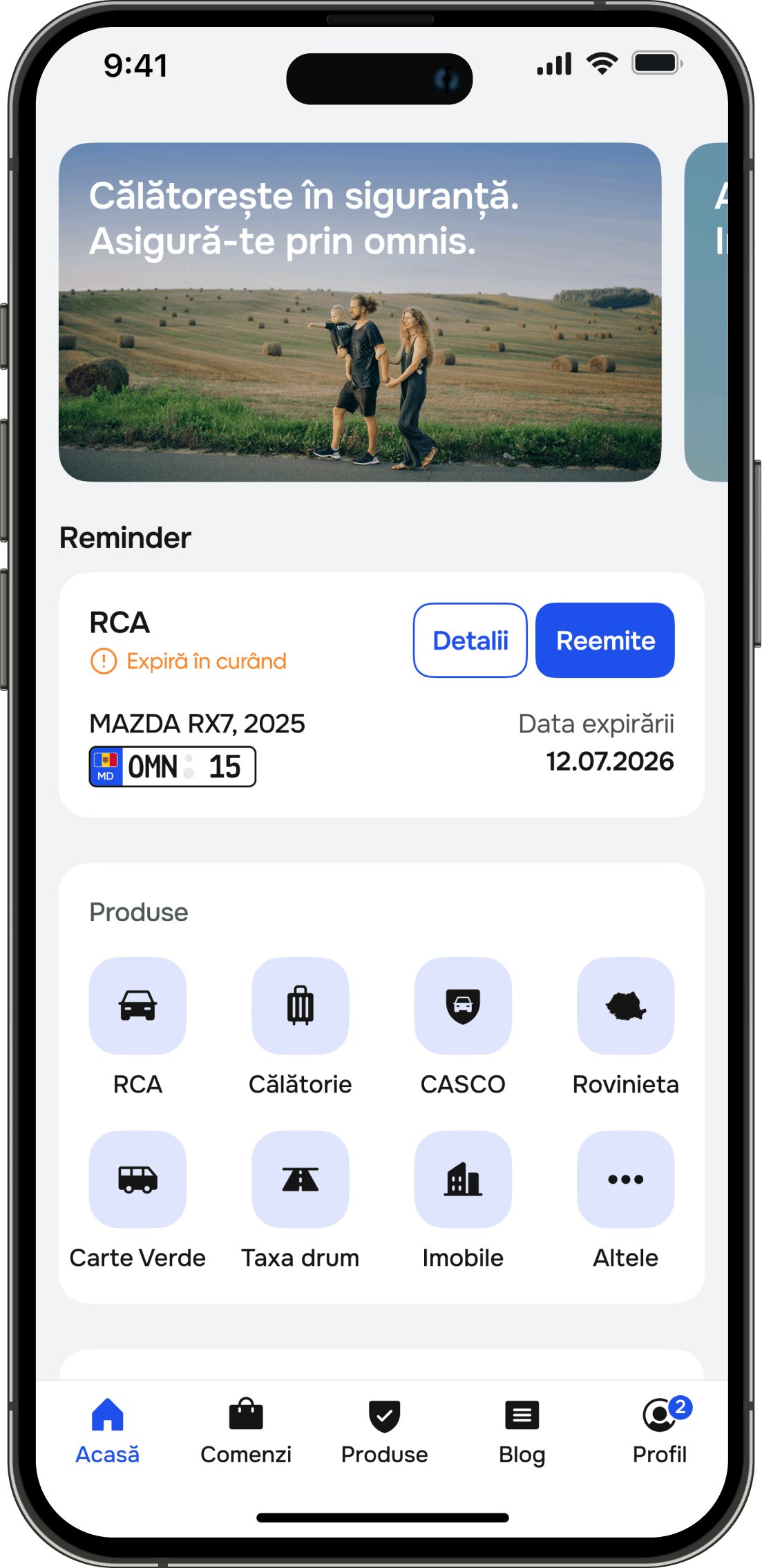Image resolution: width=762 pixels, height=1568 pixels.
Task: Open the Taxa drum option
Action: click(x=300, y=1179)
